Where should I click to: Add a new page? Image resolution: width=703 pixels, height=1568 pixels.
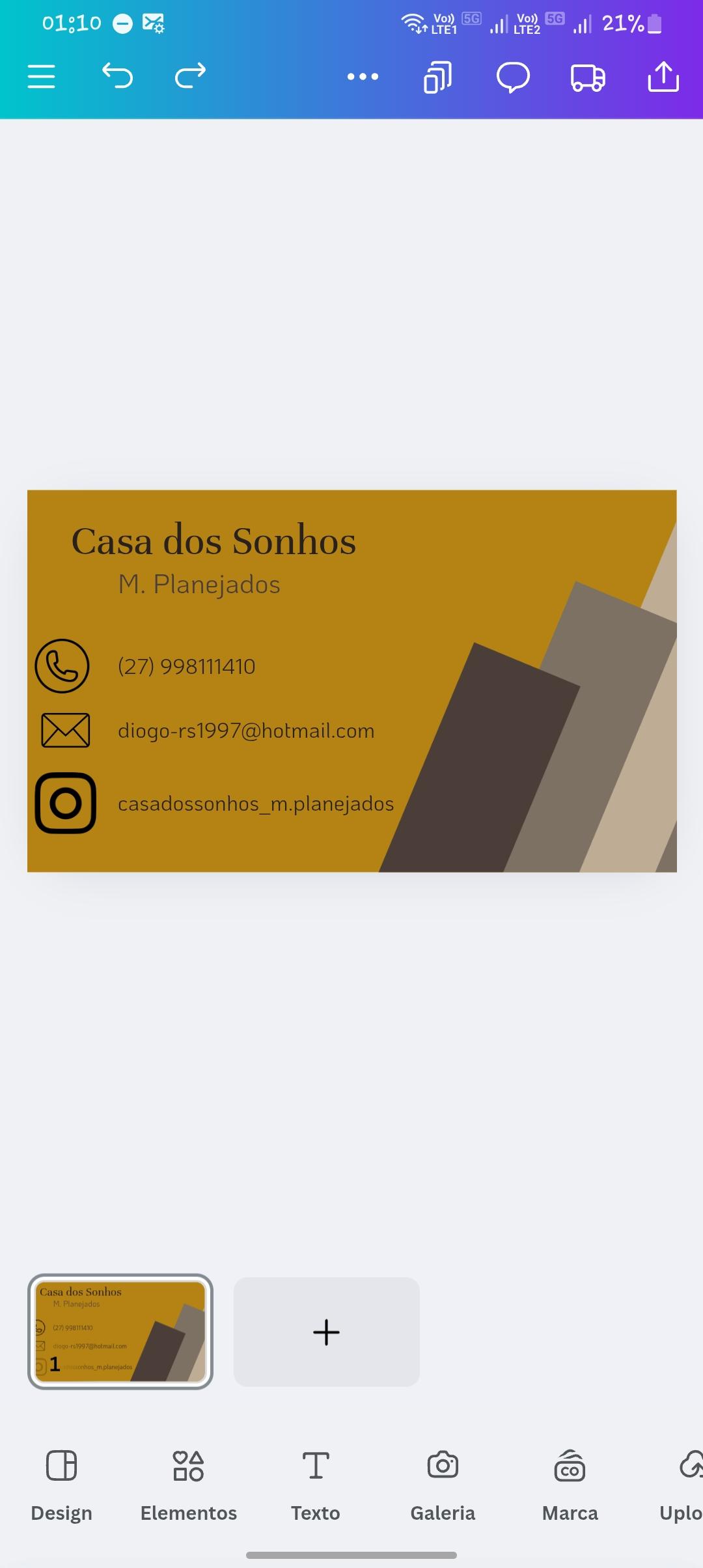(326, 1332)
